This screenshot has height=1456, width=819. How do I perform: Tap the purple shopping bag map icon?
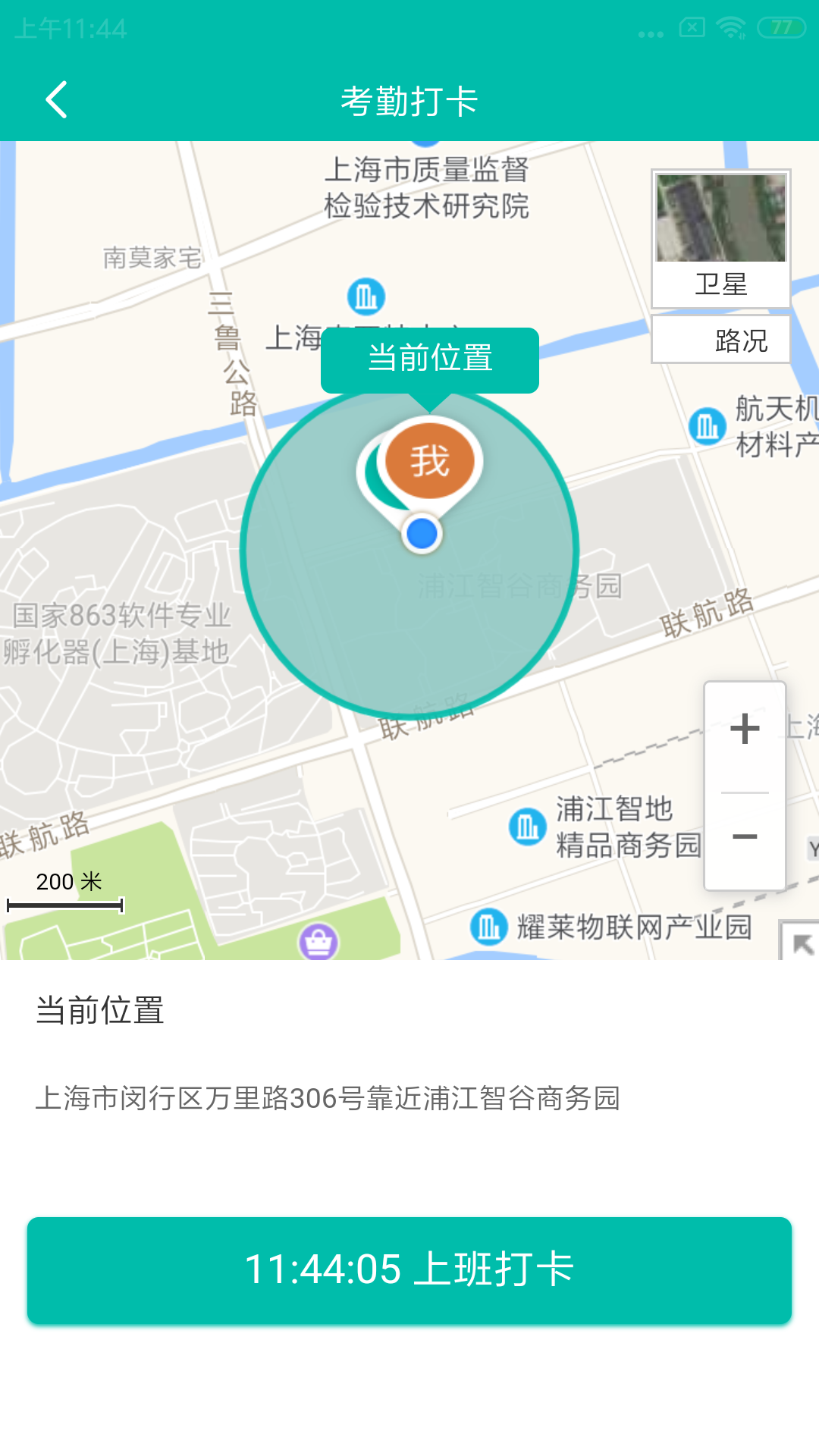pyautogui.click(x=318, y=940)
